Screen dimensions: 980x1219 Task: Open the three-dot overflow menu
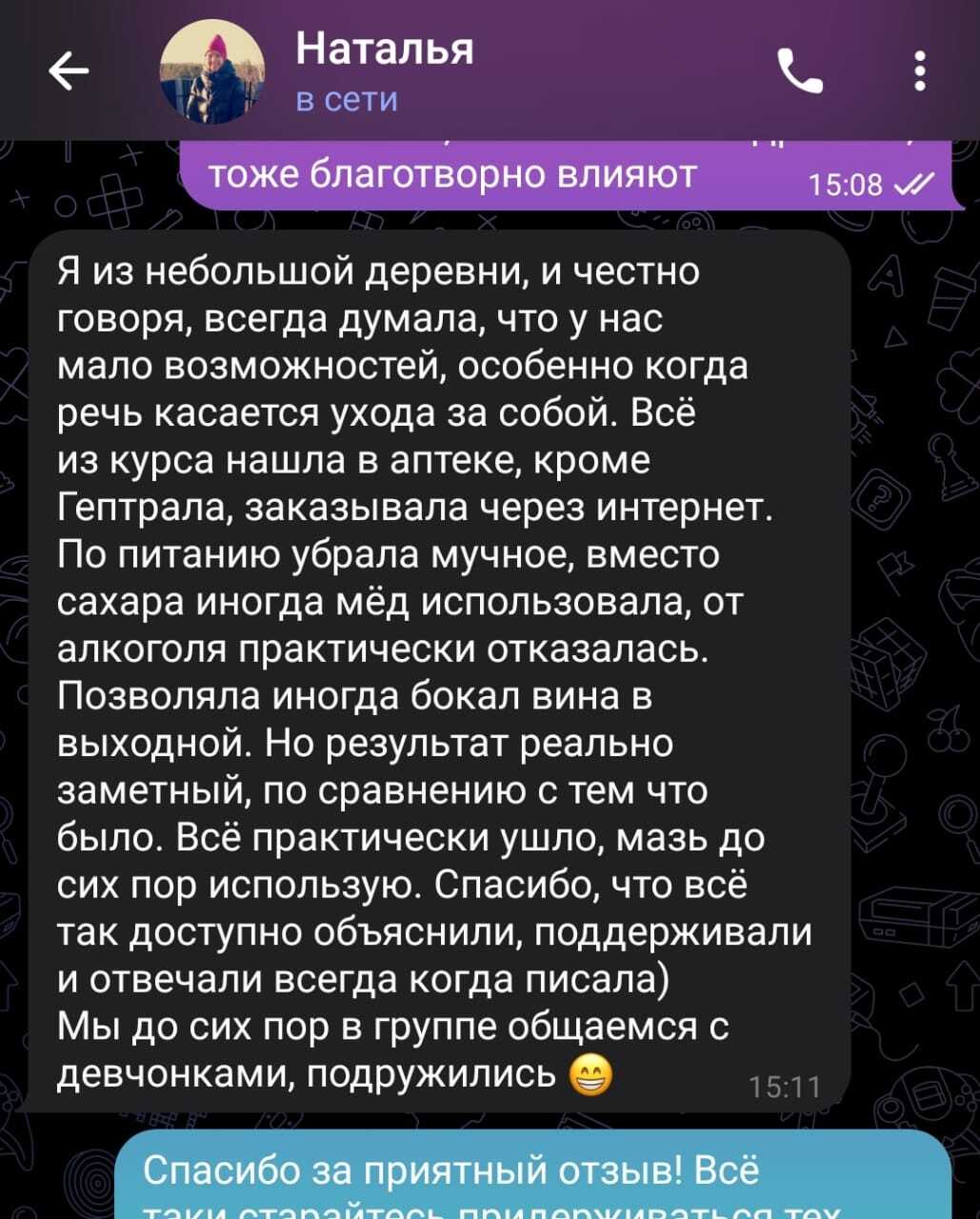pos(920,71)
